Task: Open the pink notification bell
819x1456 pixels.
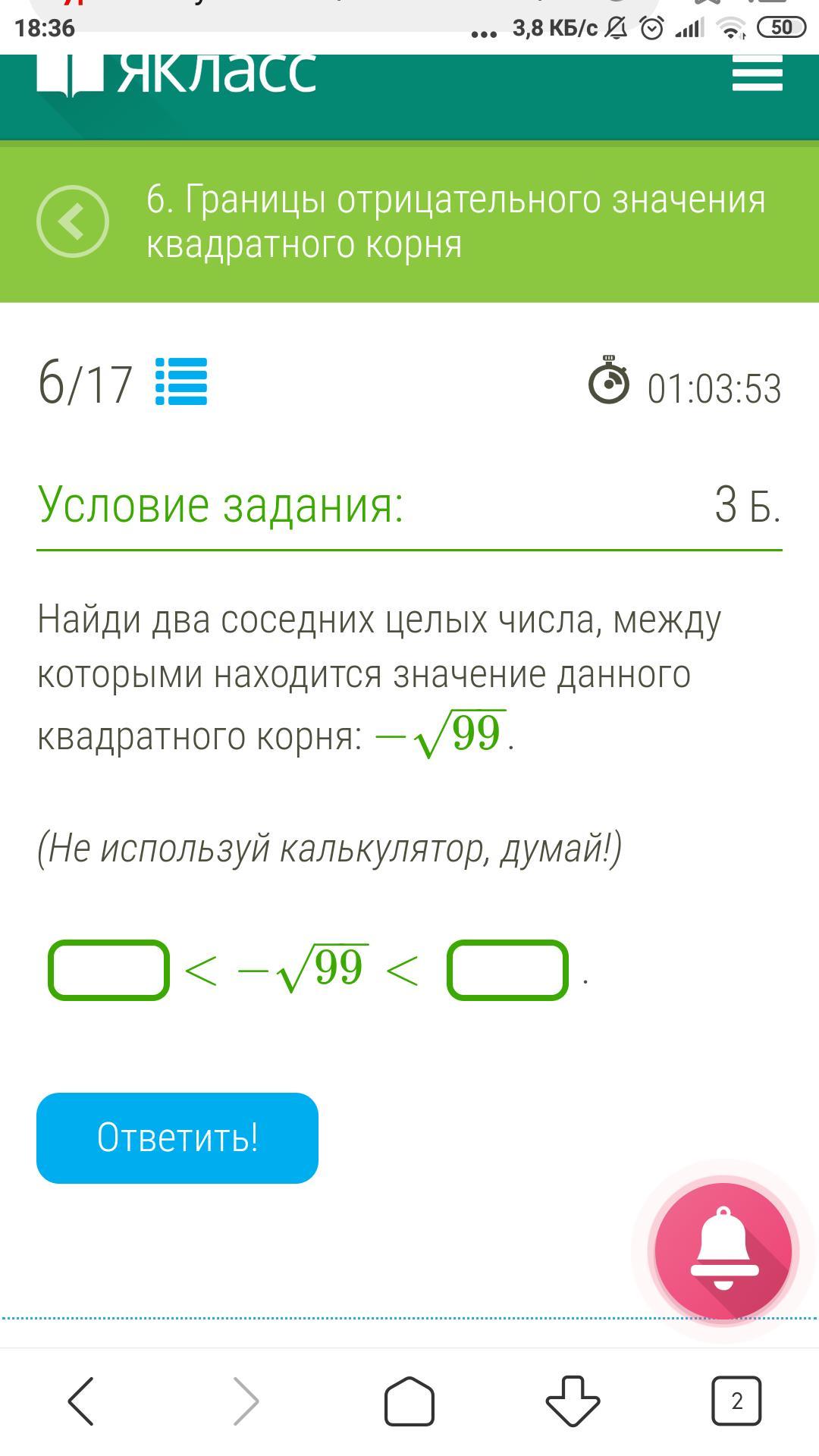Action: click(x=723, y=1250)
